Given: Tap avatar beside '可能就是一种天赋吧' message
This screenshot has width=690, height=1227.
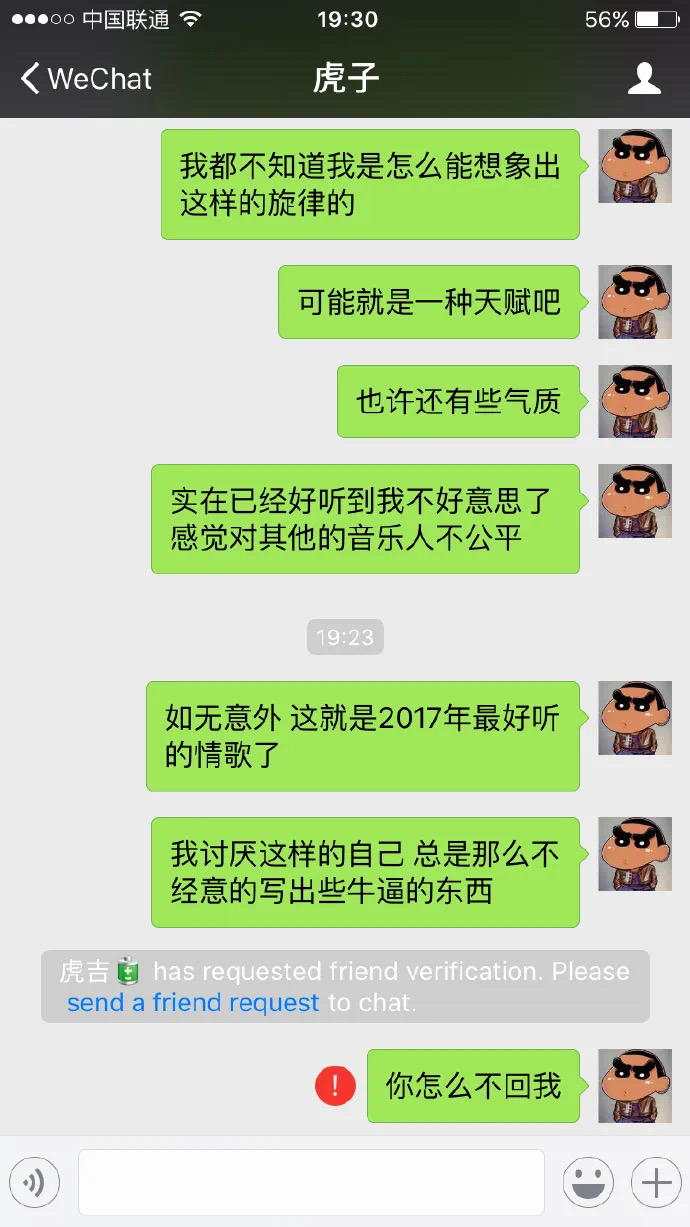Looking at the screenshot, I should [635, 302].
